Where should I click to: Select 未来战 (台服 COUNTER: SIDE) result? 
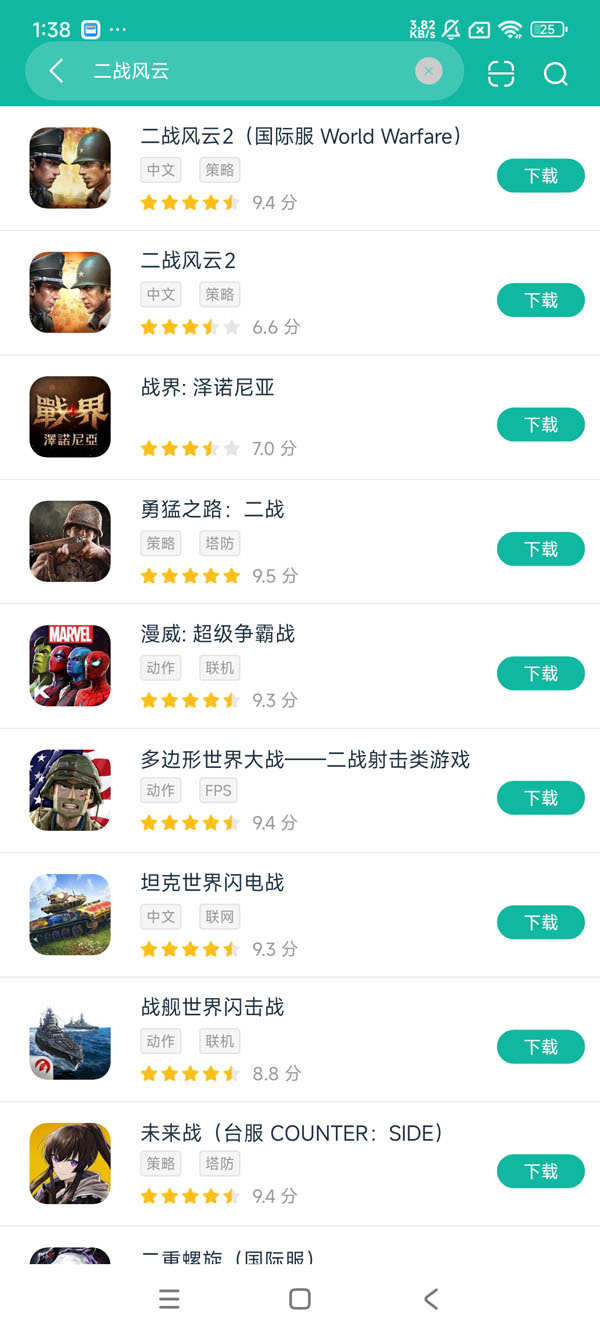(291, 1133)
